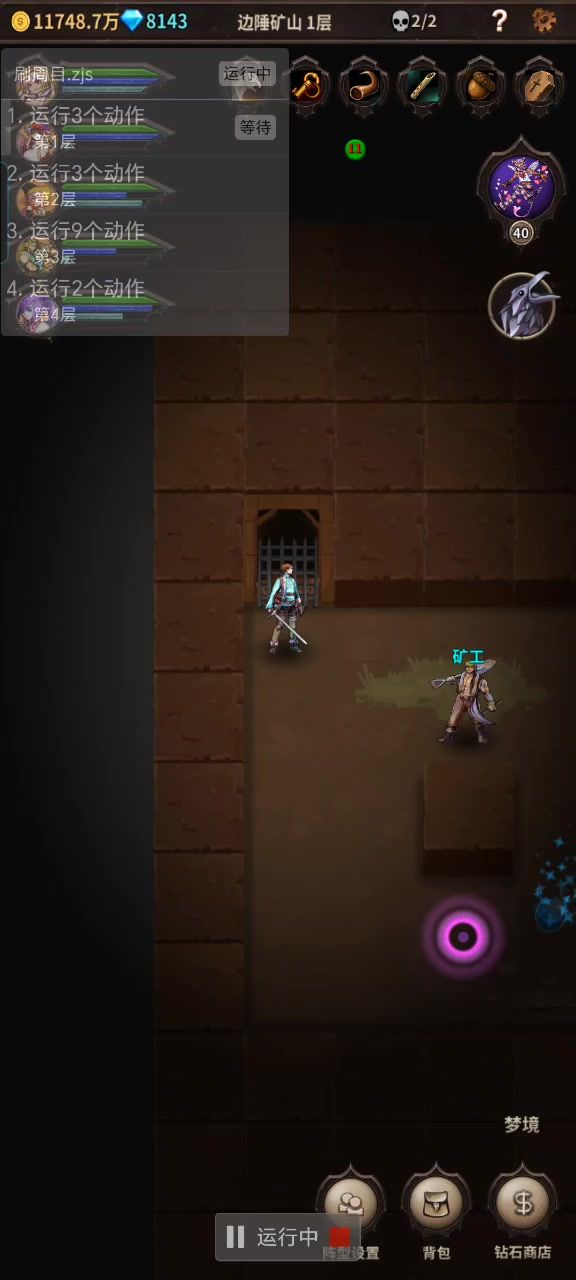
Task: Select the flute item
Action: 422,86
